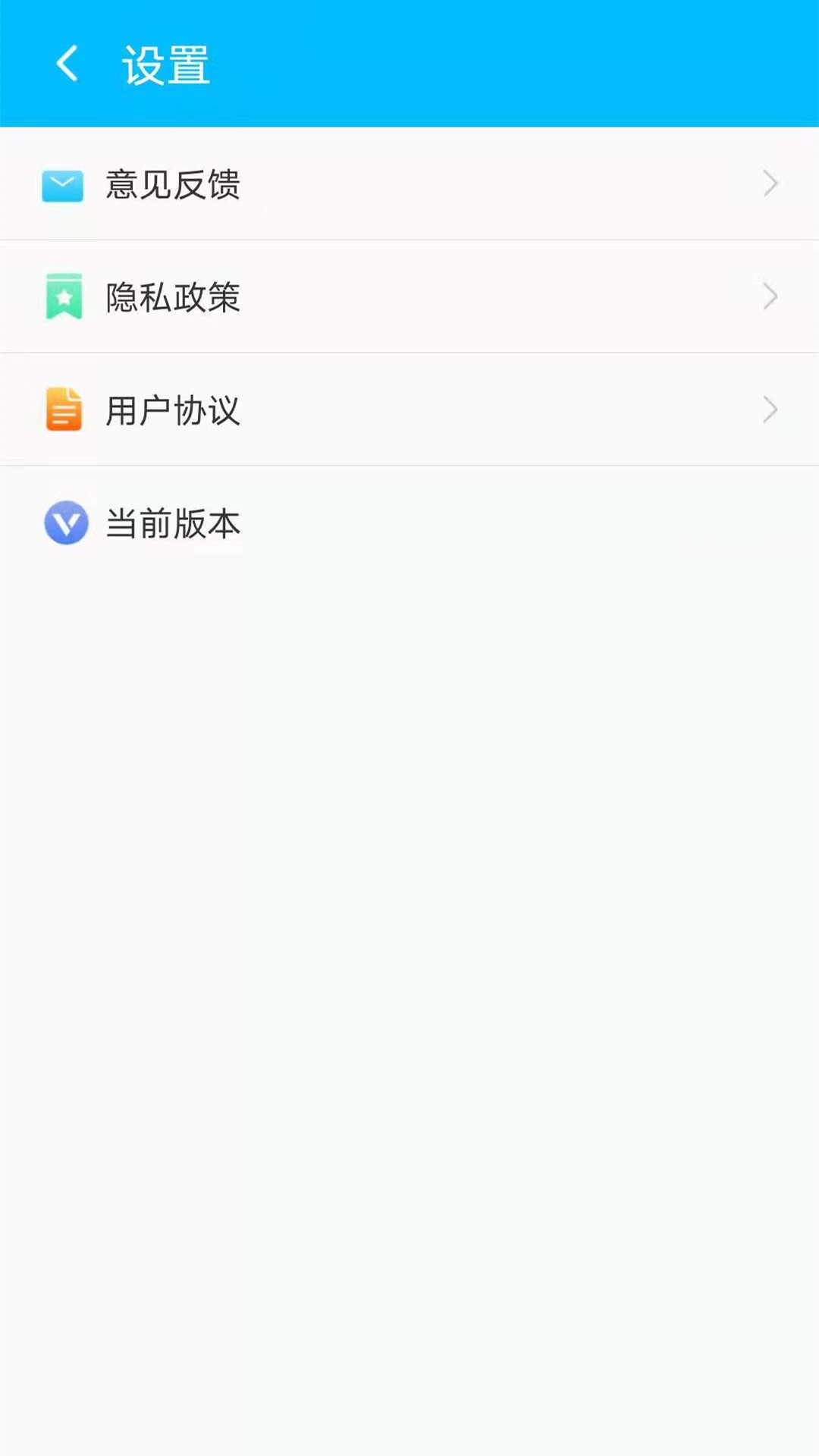Open the 隐私政策 privacy policy

(x=409, y=297)
